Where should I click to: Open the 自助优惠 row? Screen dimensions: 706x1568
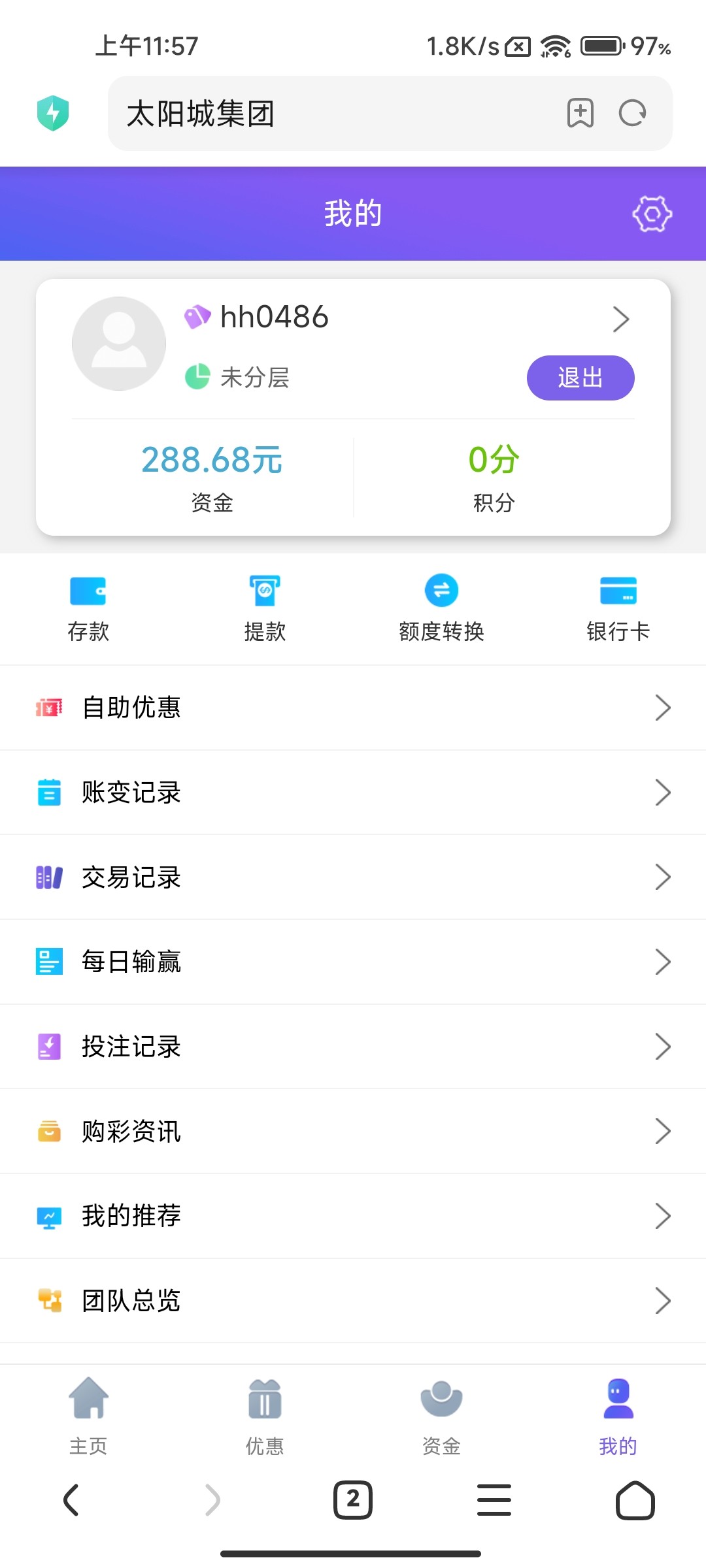(x=353, y=708)
